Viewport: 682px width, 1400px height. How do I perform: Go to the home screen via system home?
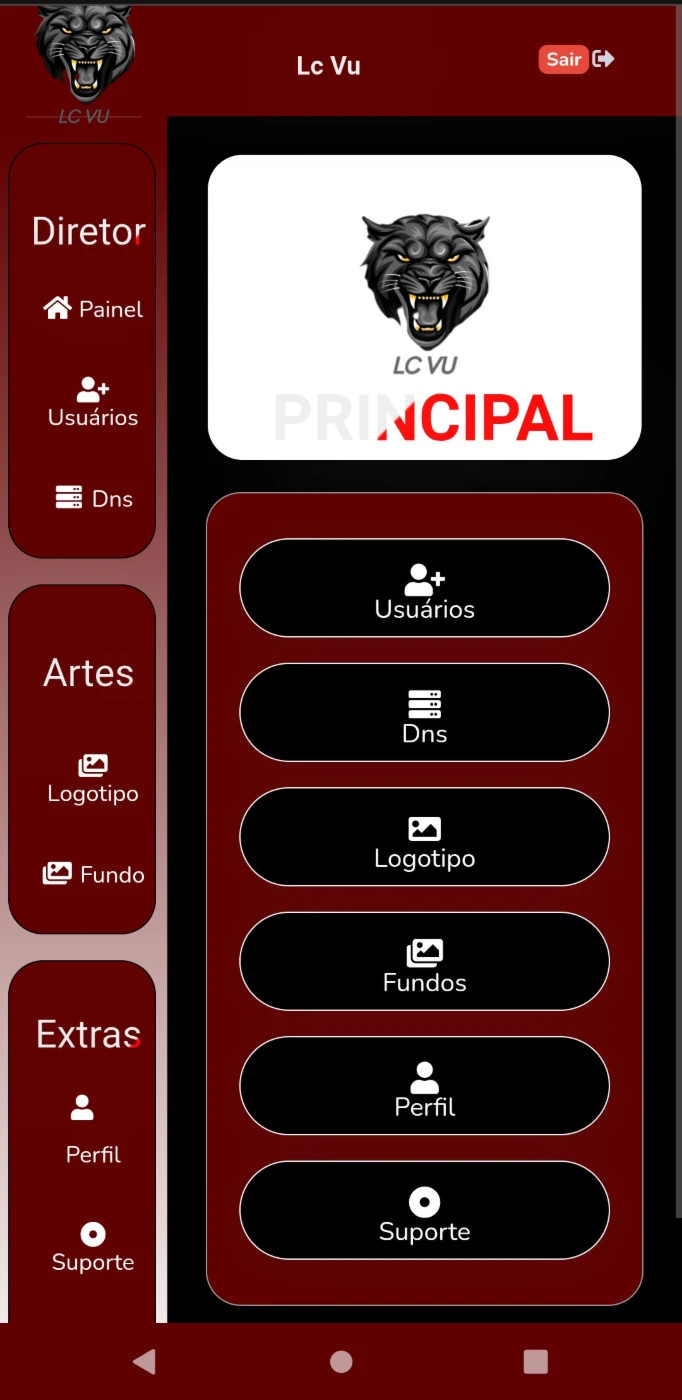pyautogui.click(x=341, y=1361)
